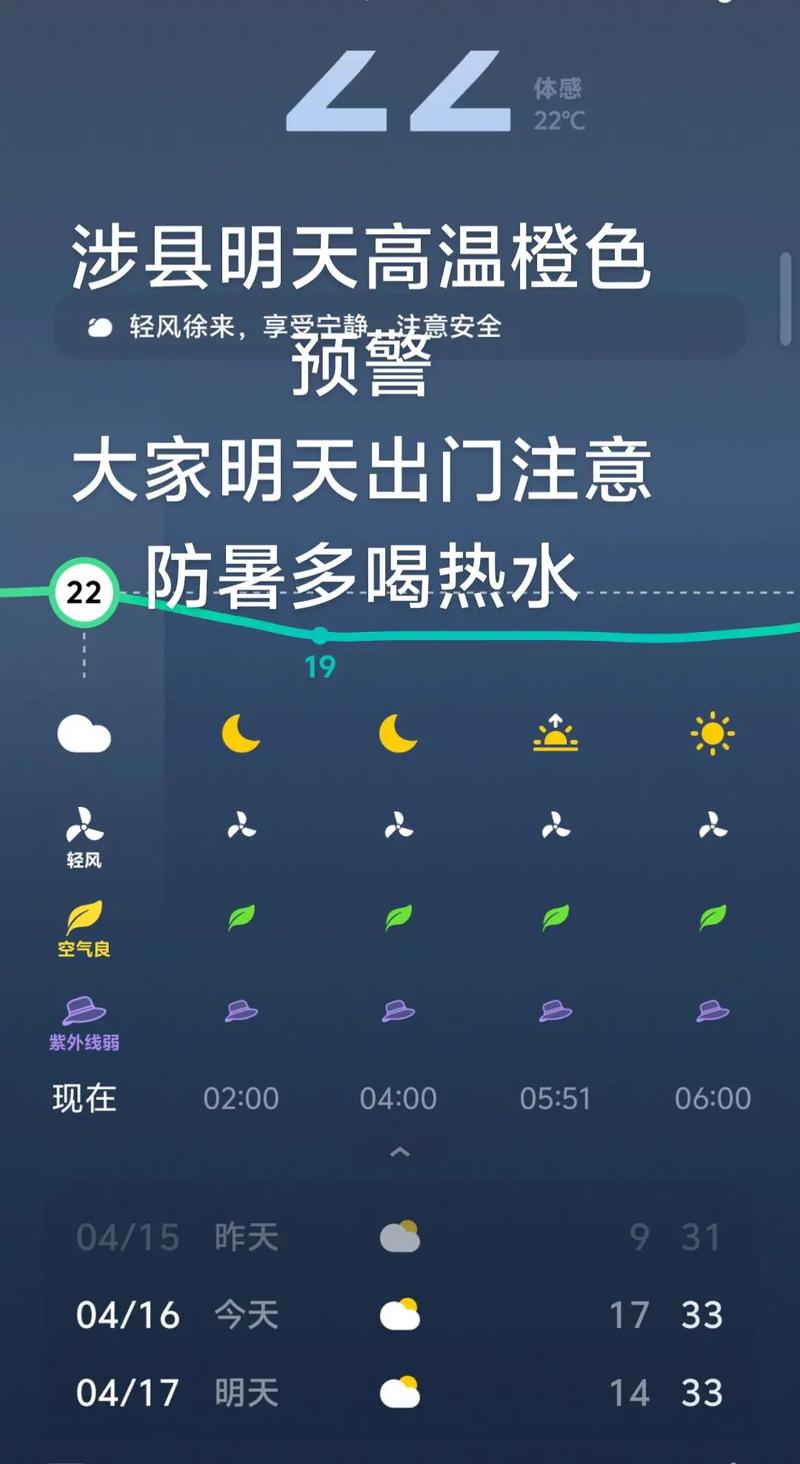The image size is (800, 1464).
Task: Select the leaf icon above 02:00
Action: click(240, 915)
